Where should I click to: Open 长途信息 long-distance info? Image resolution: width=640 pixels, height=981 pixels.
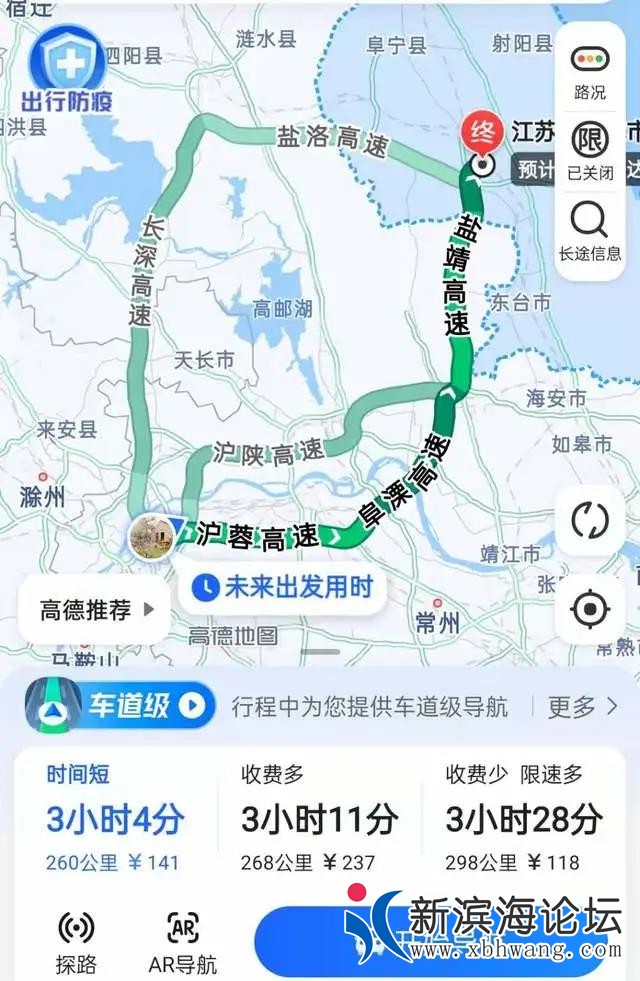590,230
